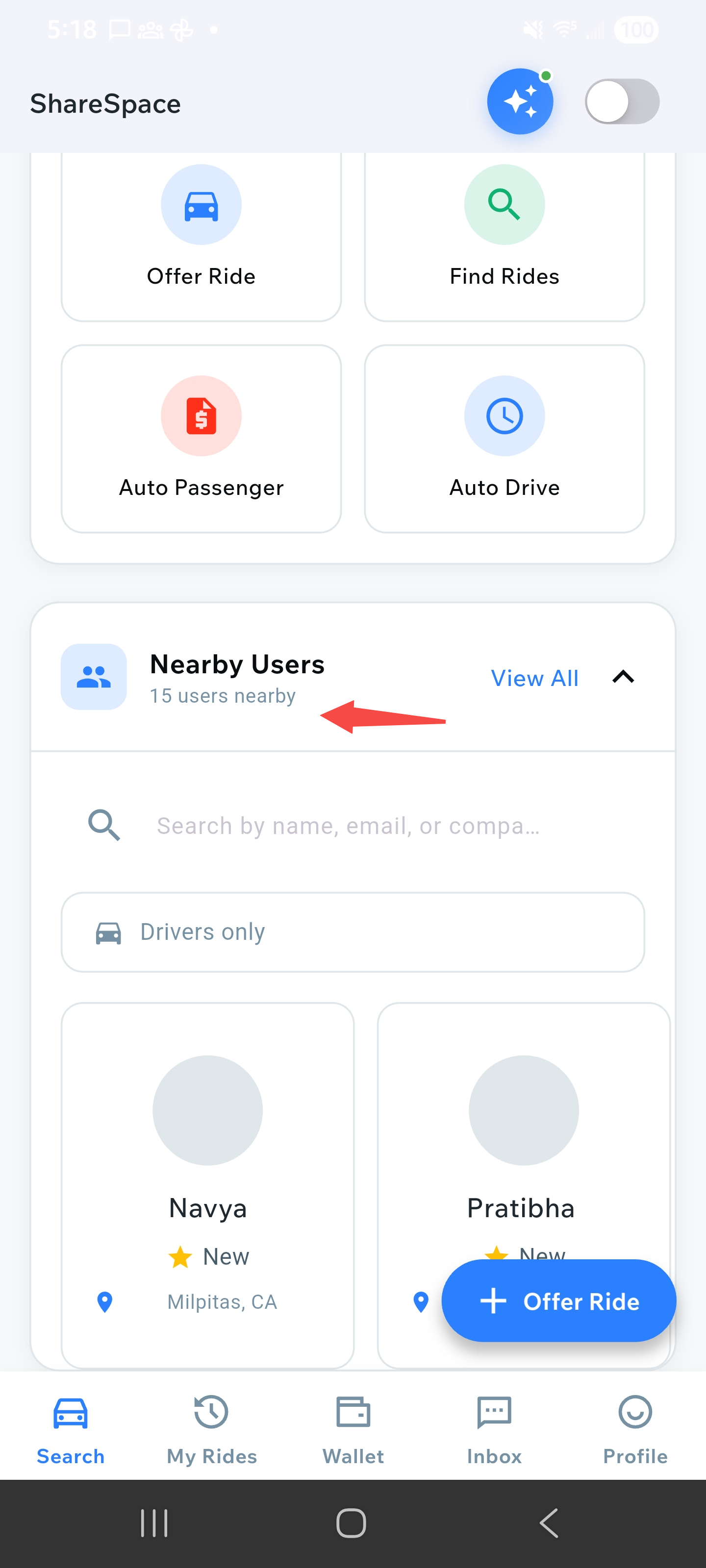Tap the Offer Ride floating button

tap(558, 1301)
